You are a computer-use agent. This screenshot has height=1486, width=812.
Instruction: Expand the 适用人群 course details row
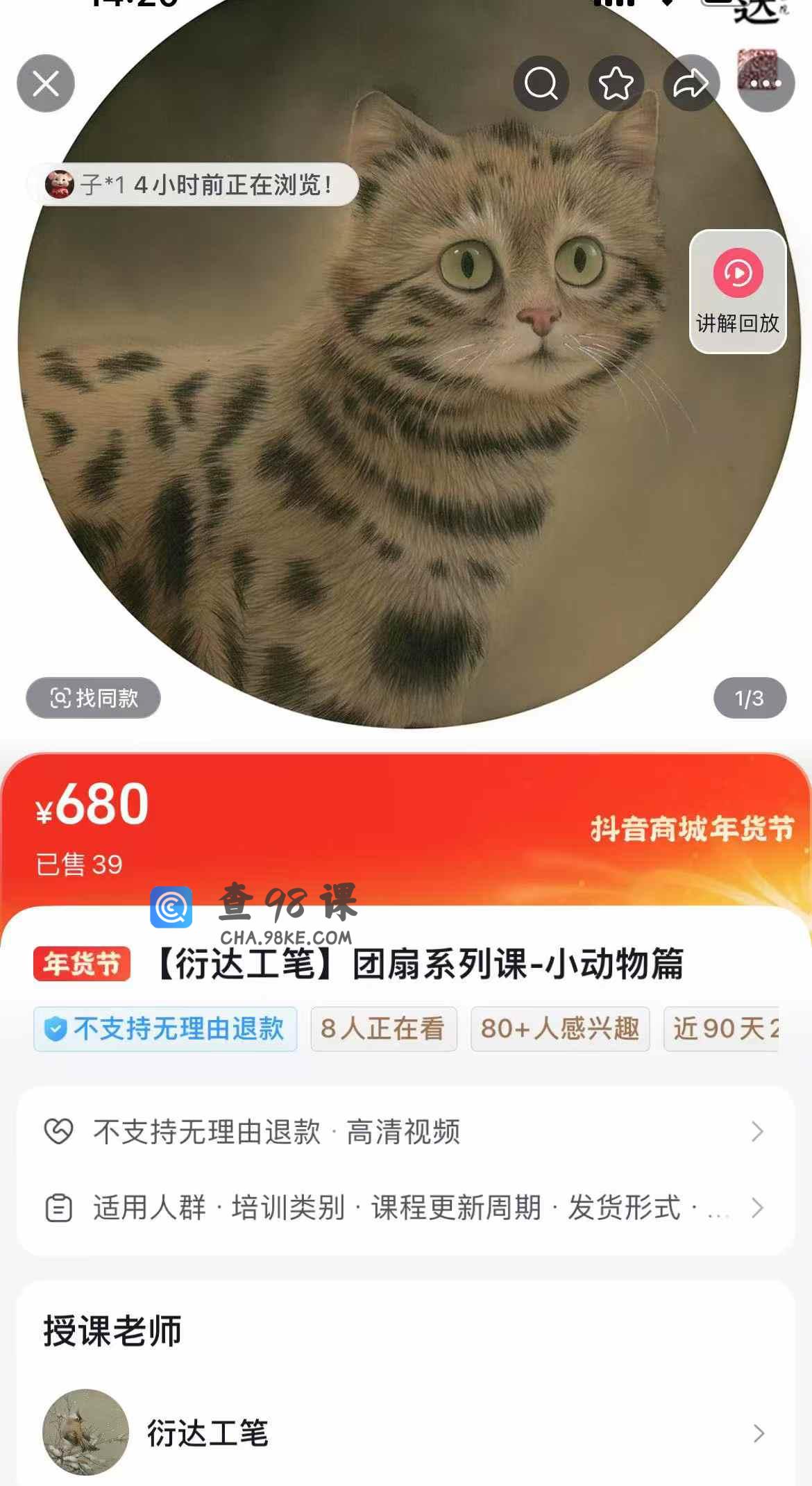click(x=406, y=1208)
